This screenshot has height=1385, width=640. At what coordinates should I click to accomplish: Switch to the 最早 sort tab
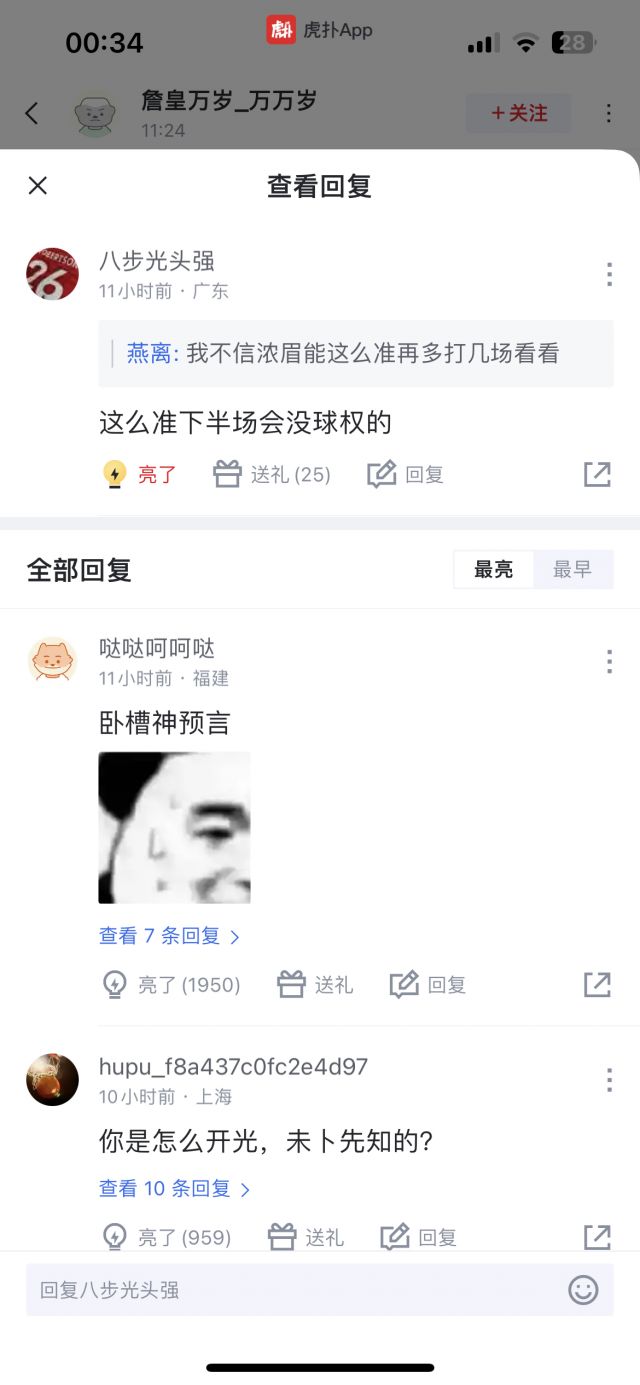pos(572,569)
